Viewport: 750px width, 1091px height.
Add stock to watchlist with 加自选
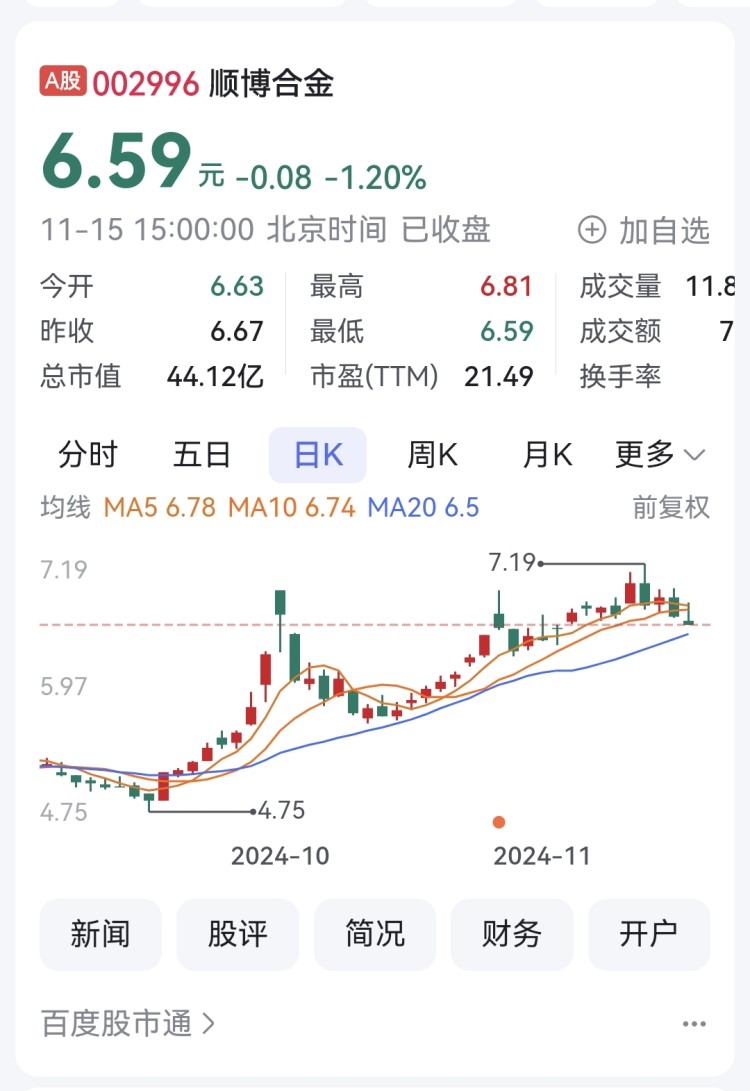tap(645, 231)
